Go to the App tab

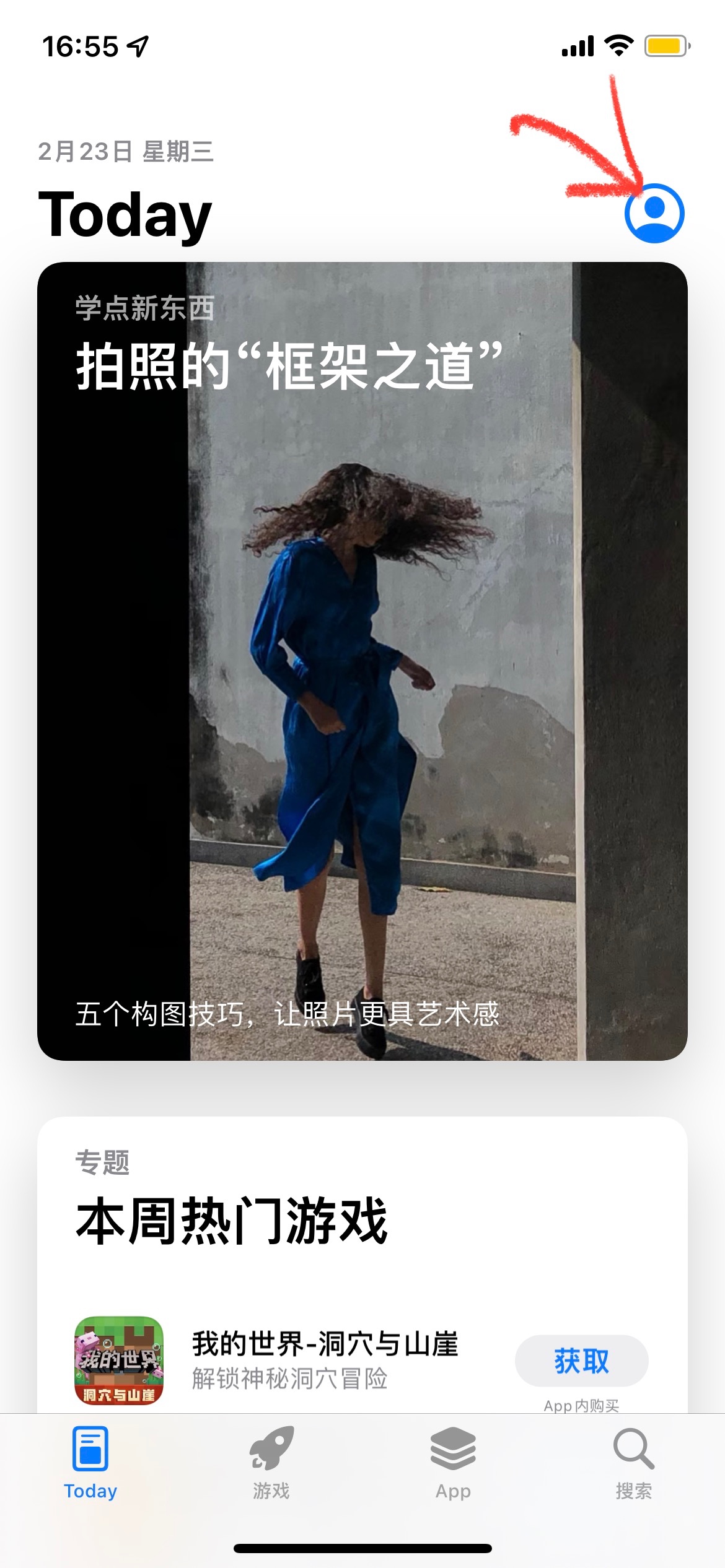click(453, 1463)
